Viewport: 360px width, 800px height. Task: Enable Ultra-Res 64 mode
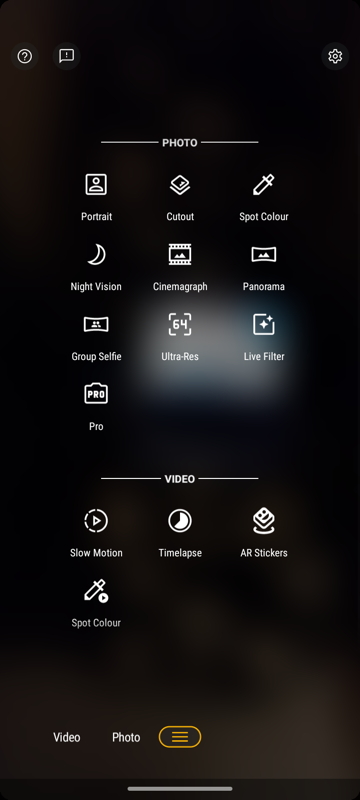click(180, 337)
